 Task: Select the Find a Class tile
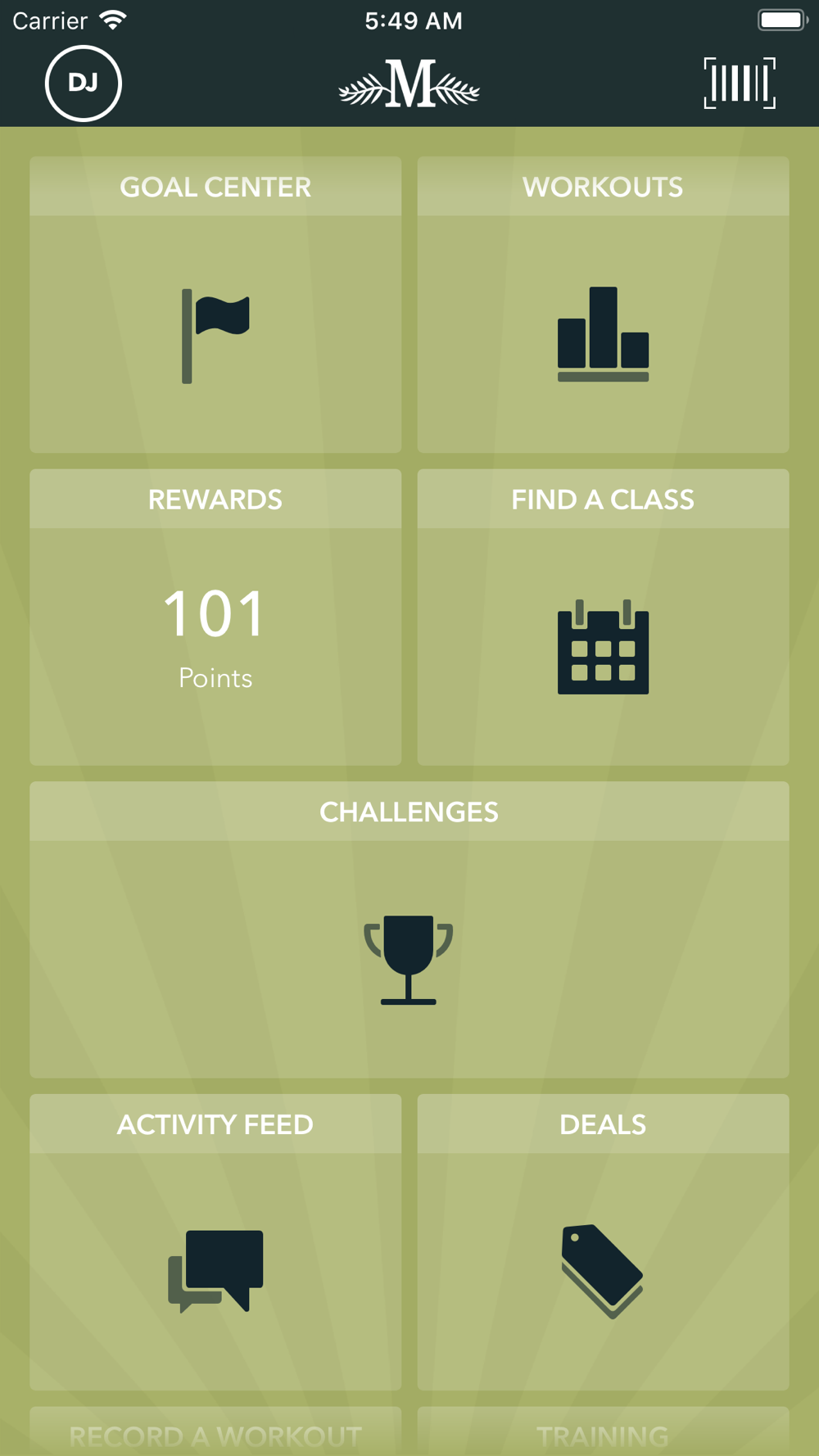[x=603, y=617]
